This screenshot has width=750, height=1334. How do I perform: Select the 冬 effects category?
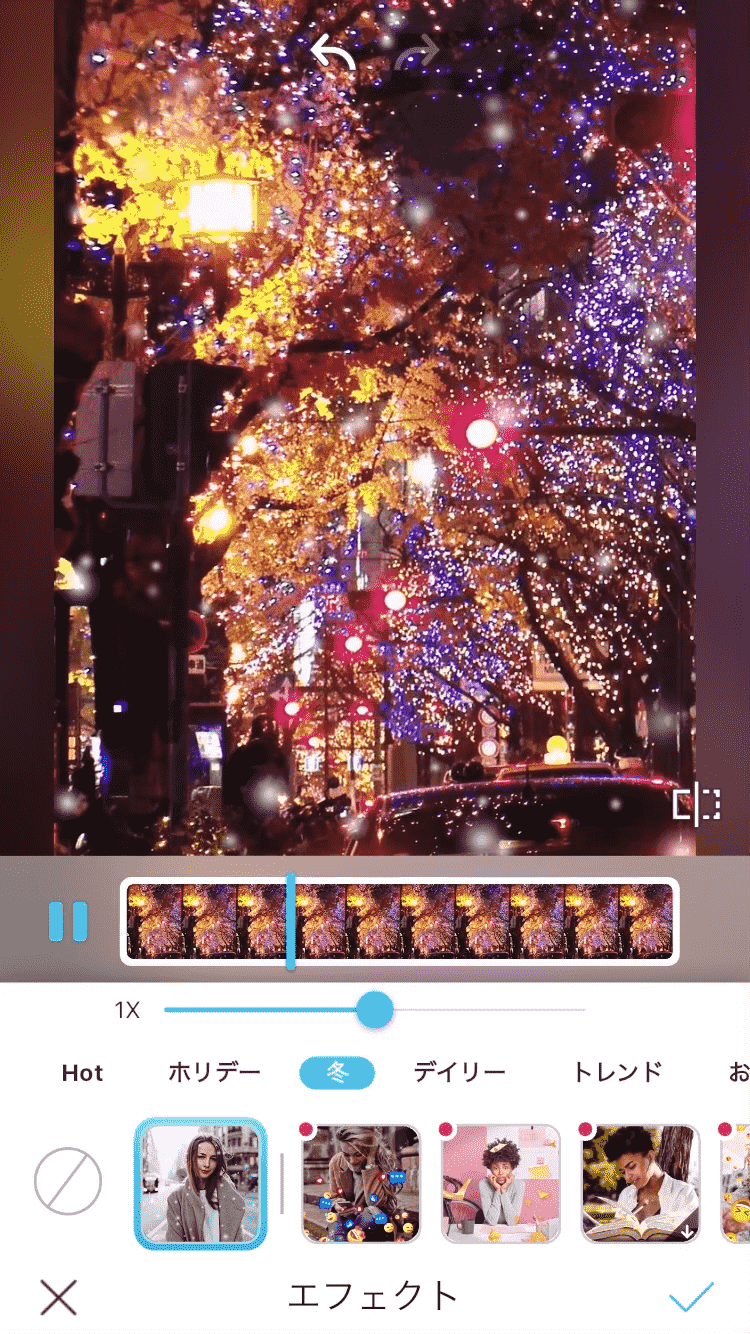point(337,1073)
